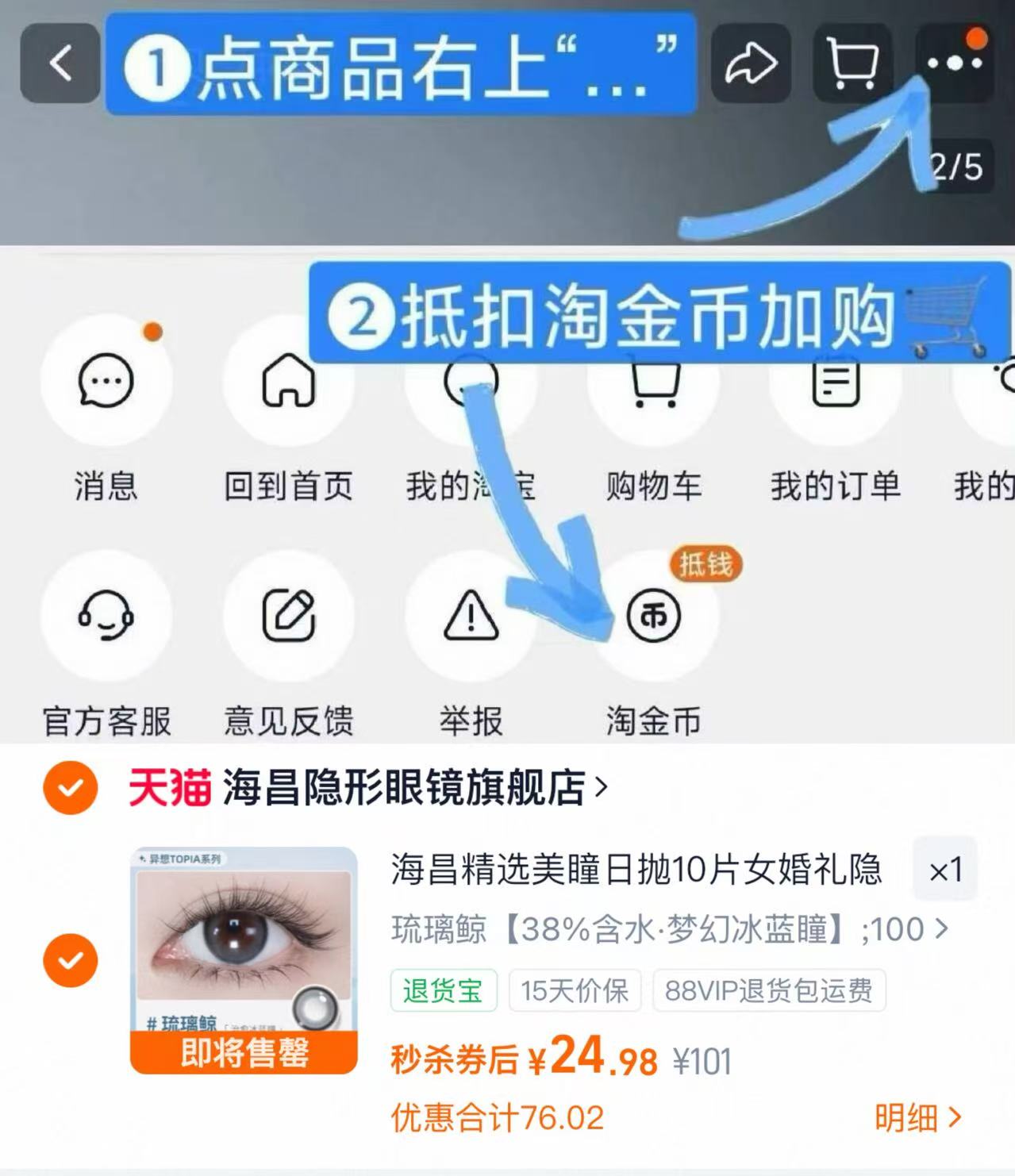Toggle the 抵钱 badge on 淘金币

(706, 565)
